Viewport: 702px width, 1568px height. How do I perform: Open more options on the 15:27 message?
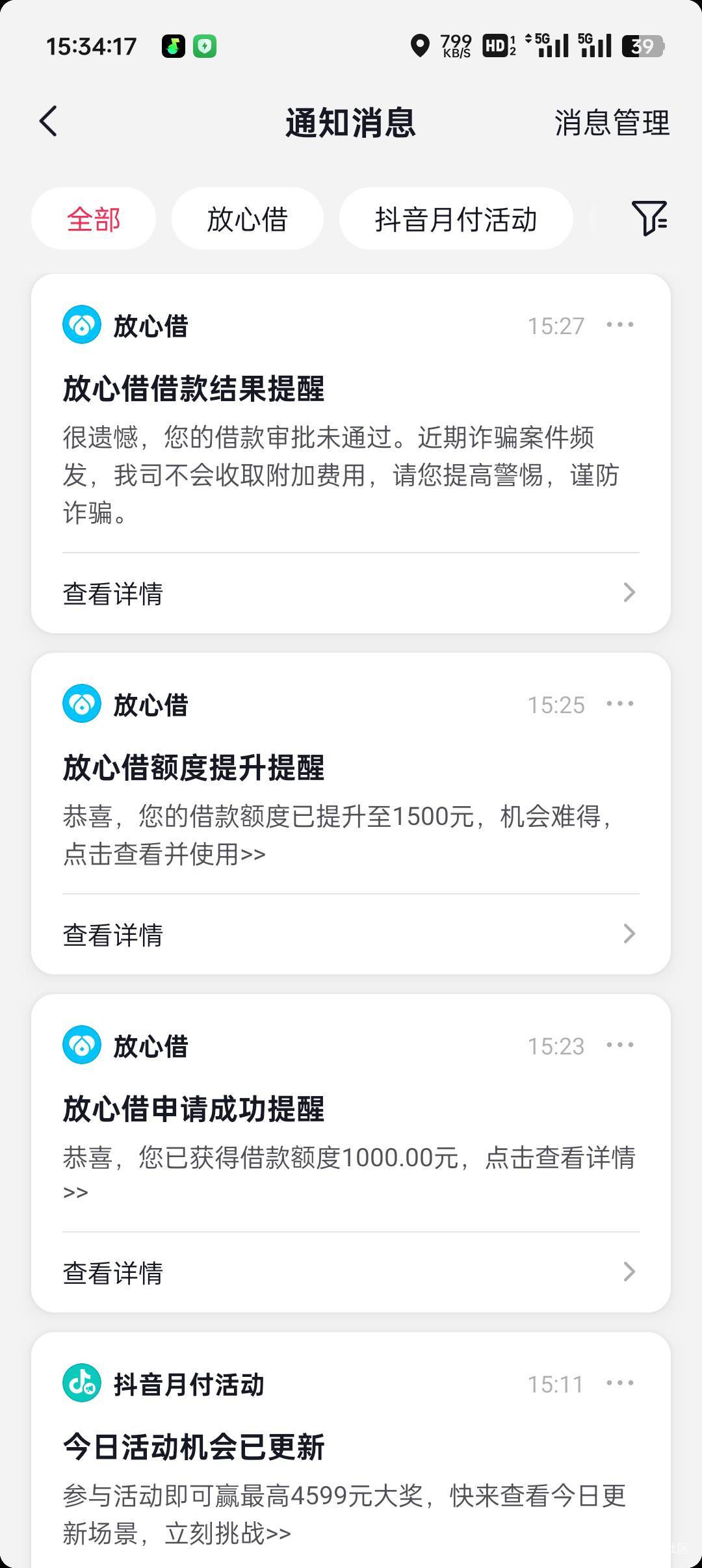point(619,324)
